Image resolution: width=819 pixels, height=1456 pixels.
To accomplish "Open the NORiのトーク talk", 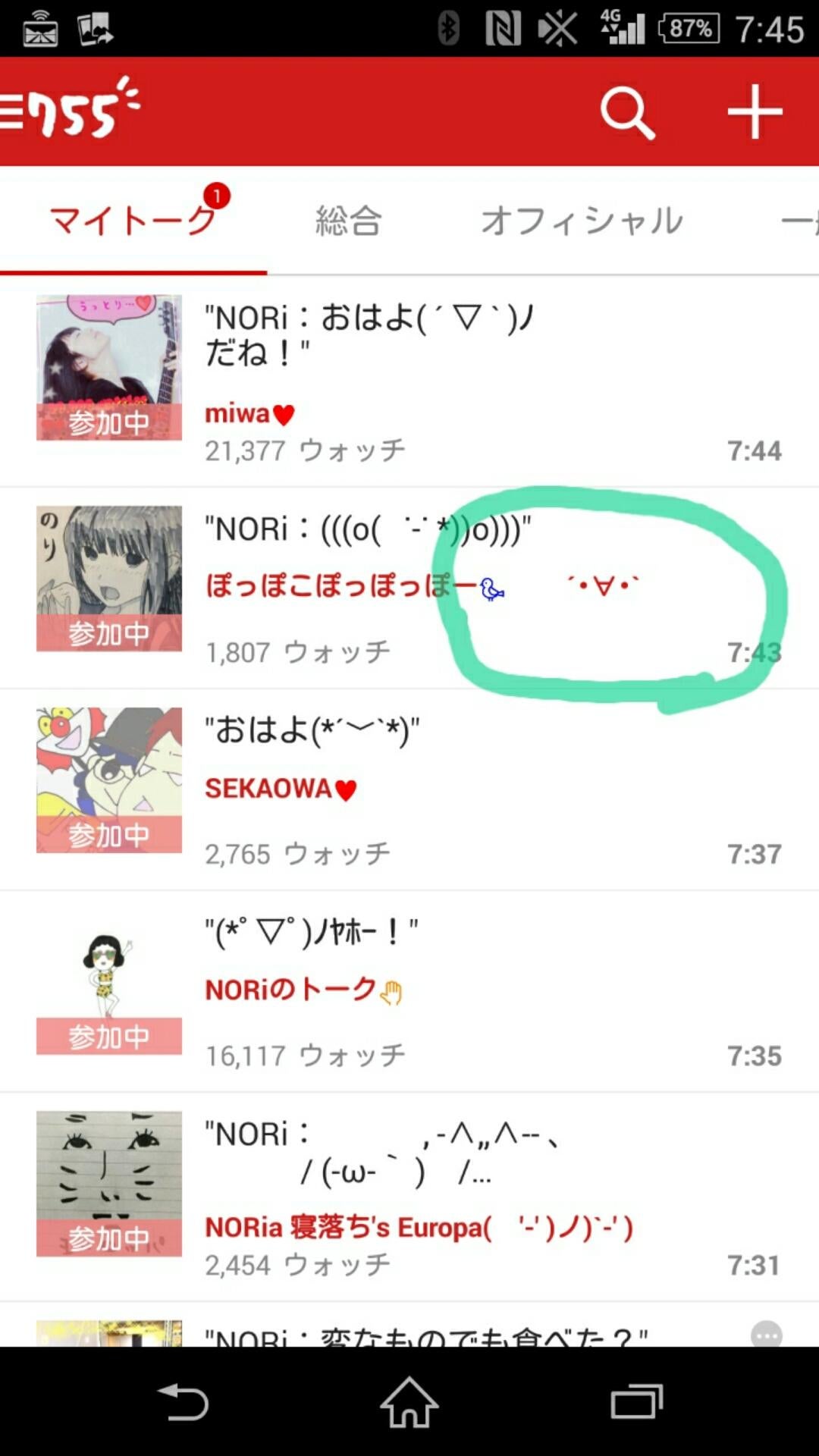I will [x=409, y=991].
